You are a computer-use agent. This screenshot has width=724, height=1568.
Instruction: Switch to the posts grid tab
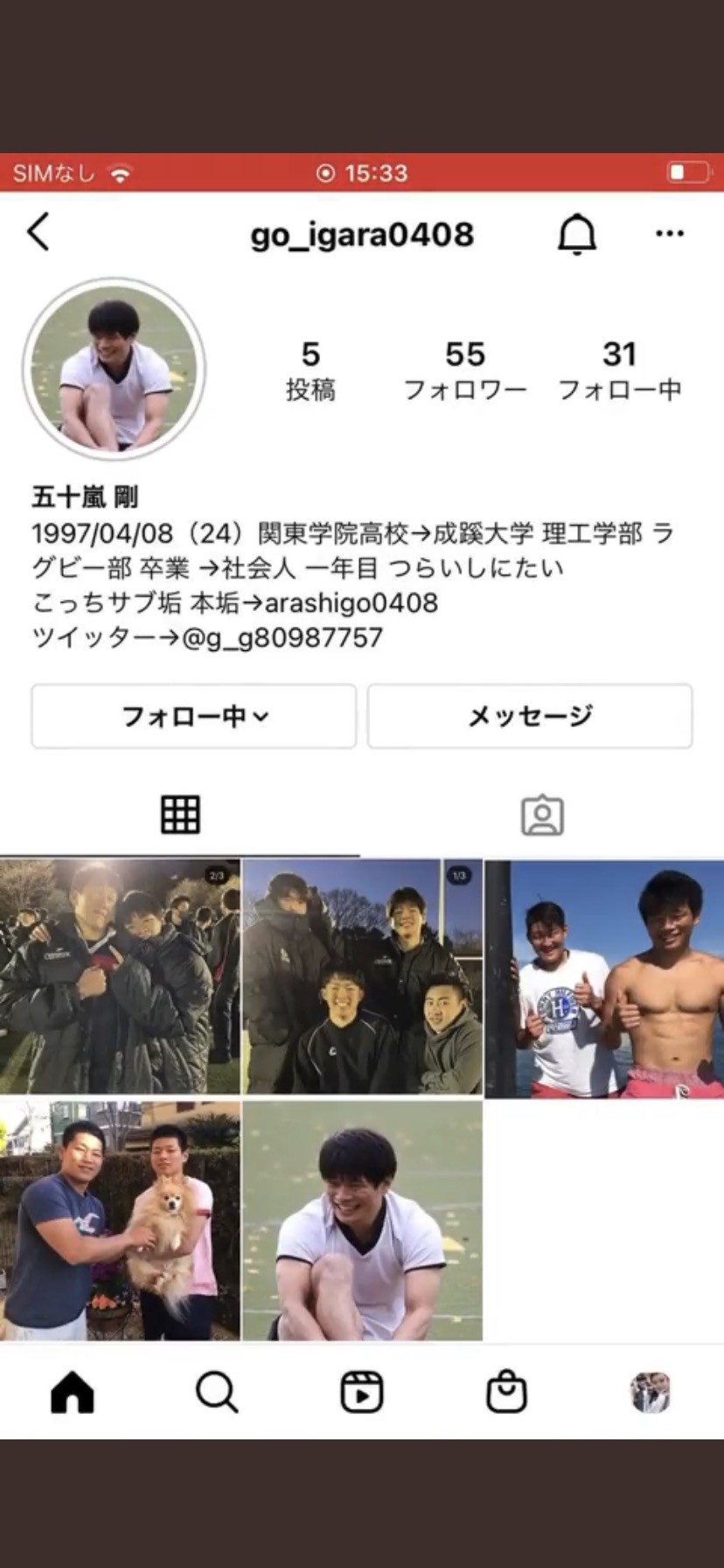point(180,815)
